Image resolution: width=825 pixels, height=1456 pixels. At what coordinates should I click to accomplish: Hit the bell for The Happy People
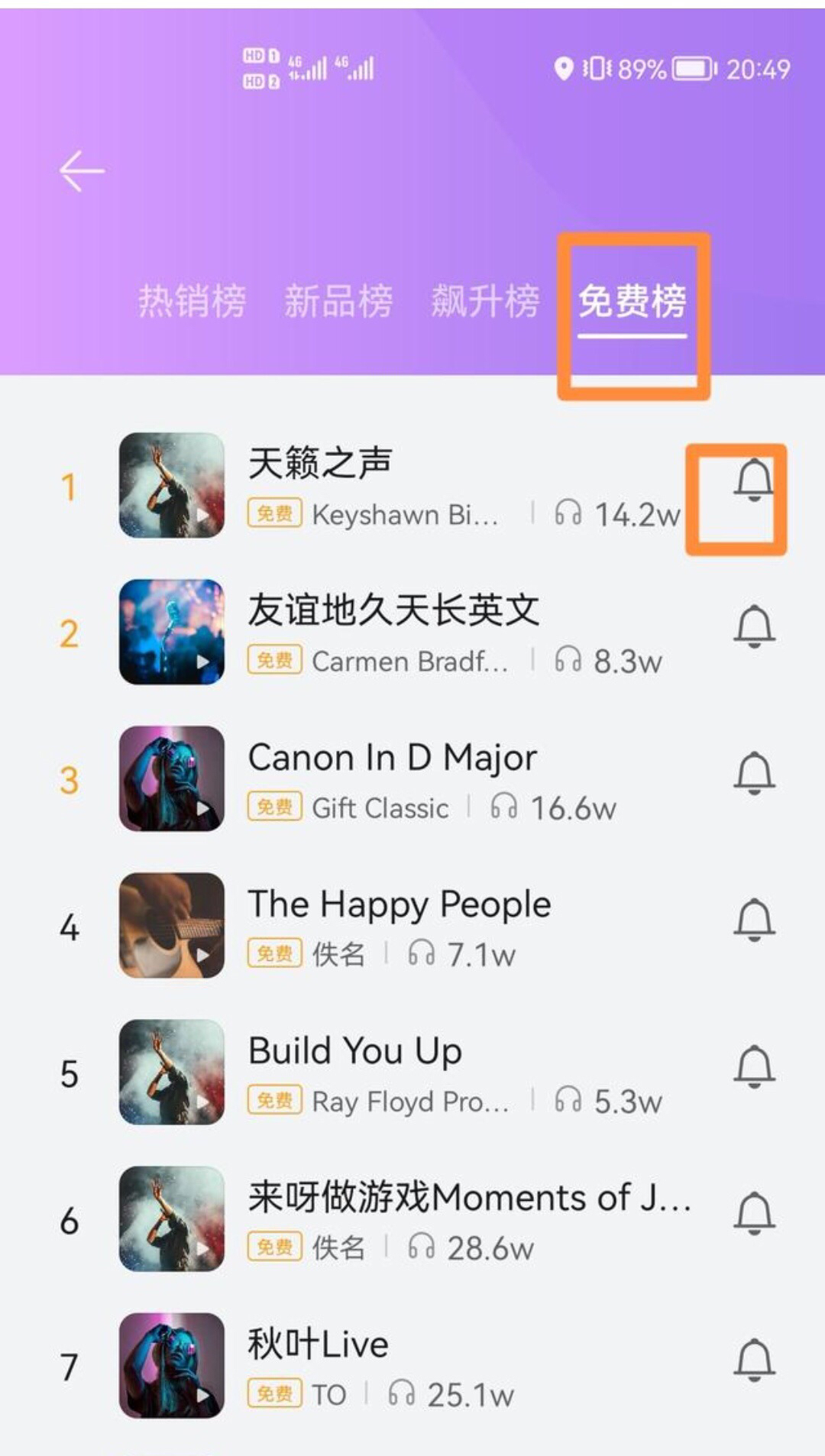point(754,921)
